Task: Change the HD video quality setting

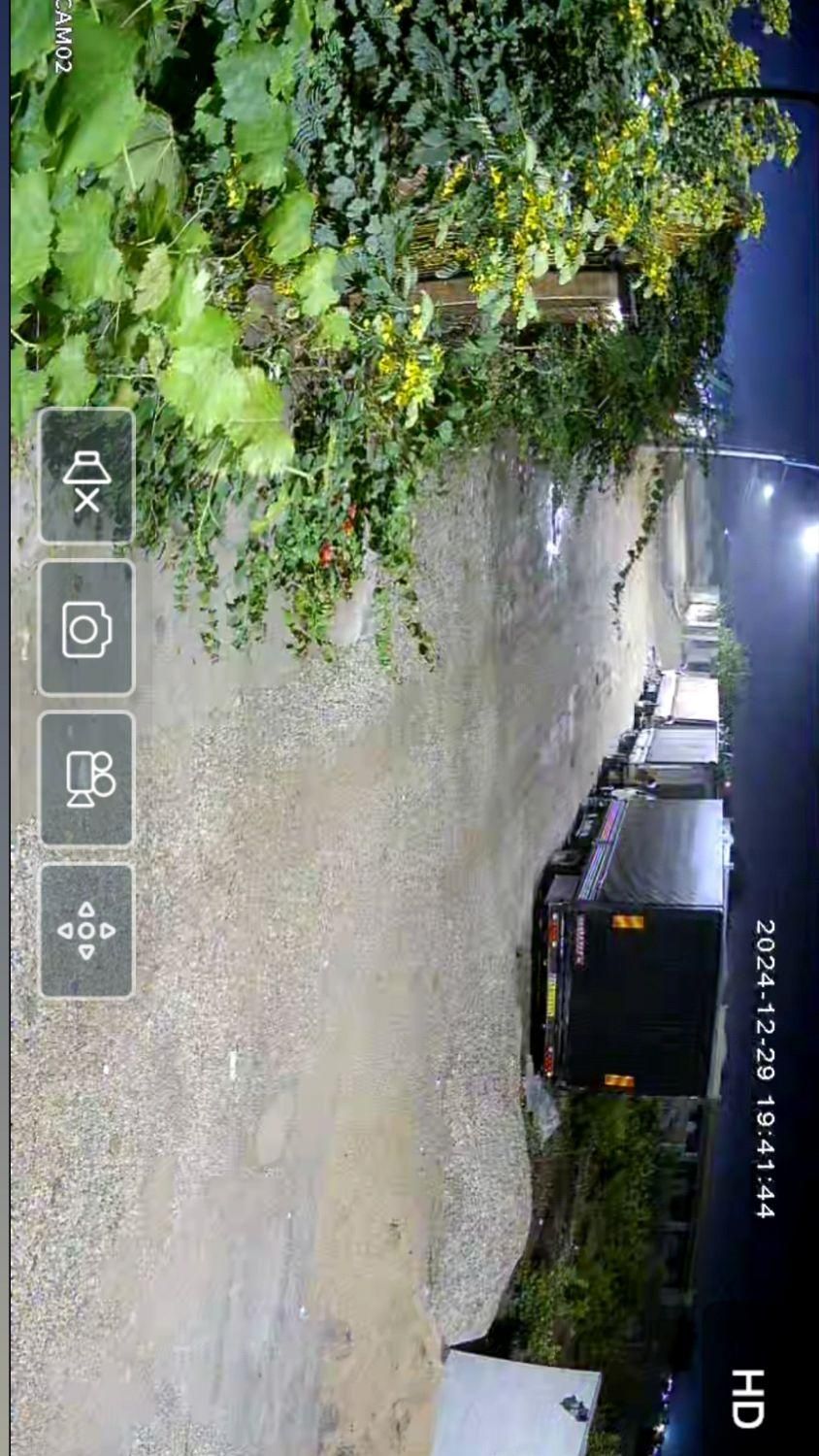Action: coord(746,1398)
